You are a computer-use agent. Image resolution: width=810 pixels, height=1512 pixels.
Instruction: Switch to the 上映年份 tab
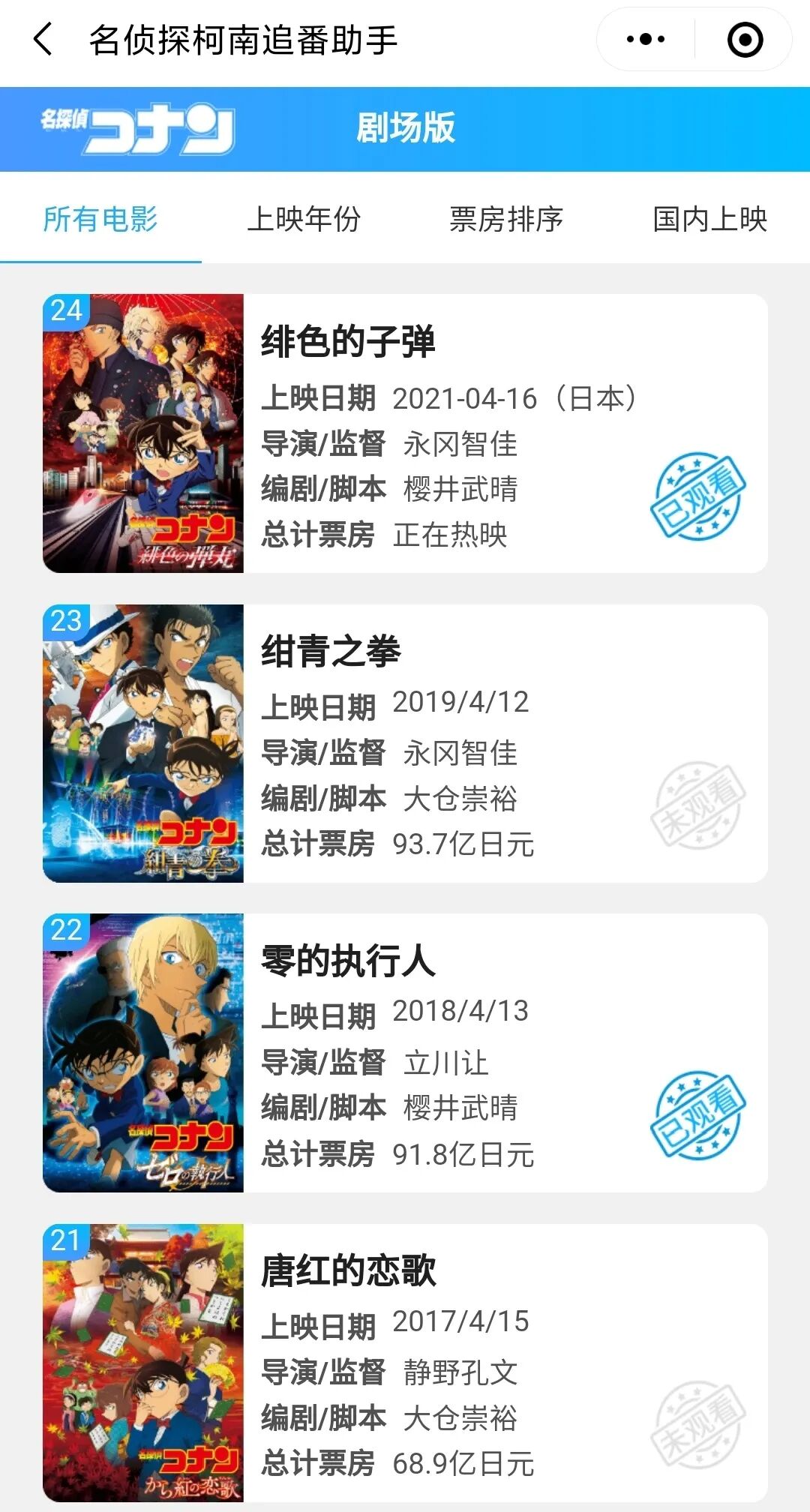click(x=304, y=219)
